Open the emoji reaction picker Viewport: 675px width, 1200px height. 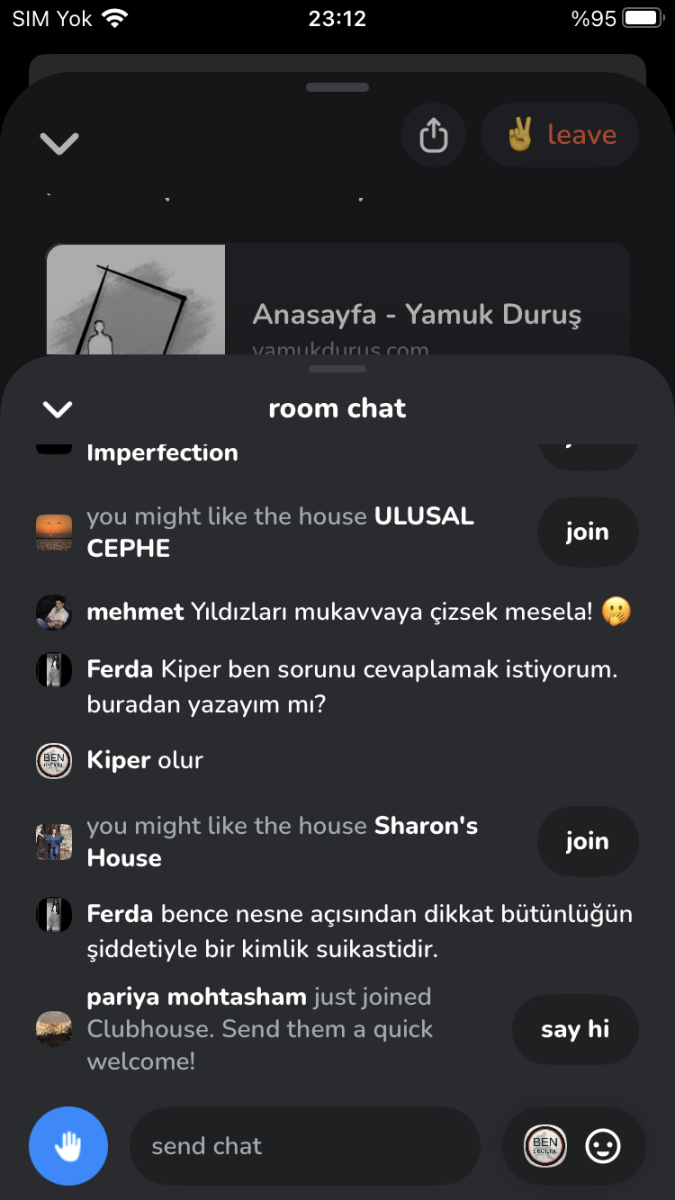click(602, 1146)
